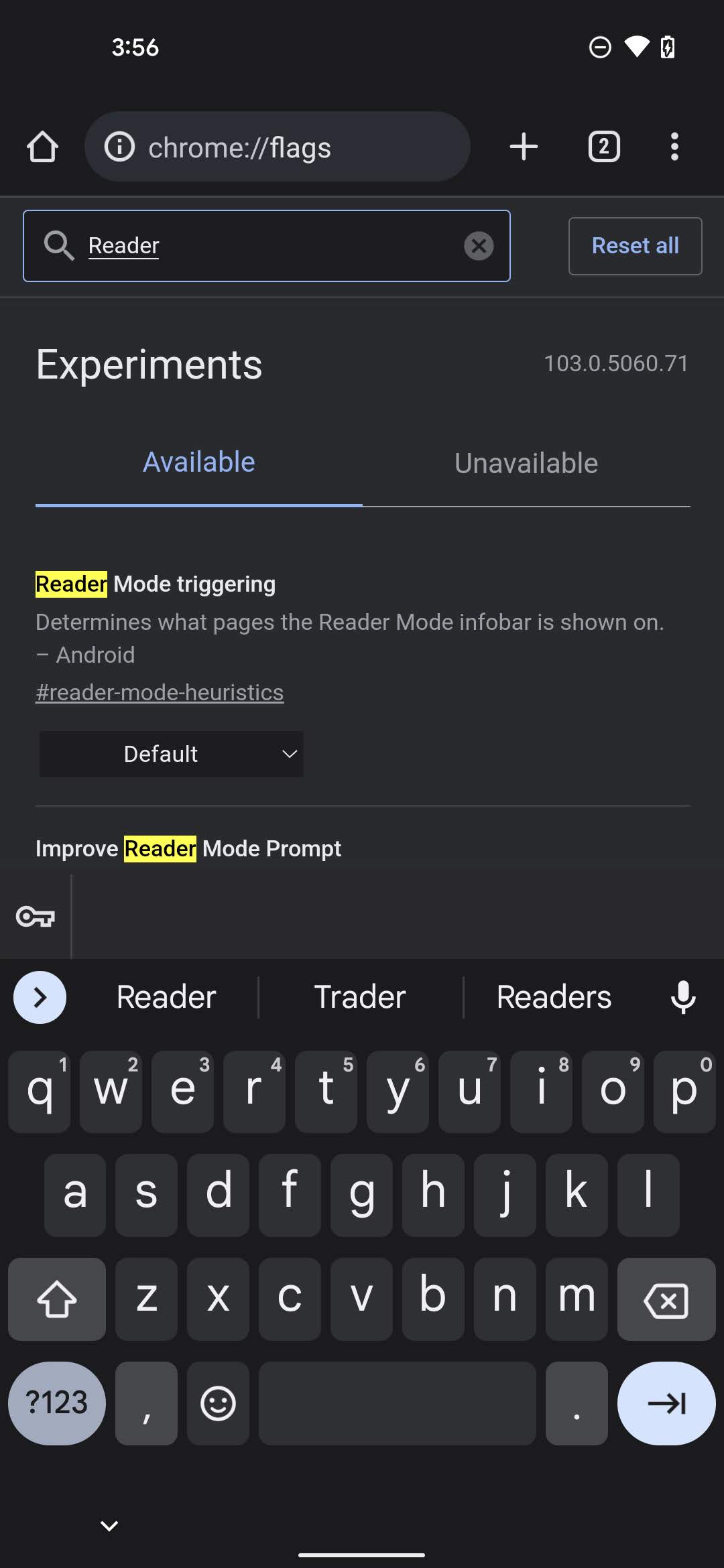The width and height of the screenshot is (724, 1568).
Task: Switch to the Unavailable tab
Action: coord(526,463)
